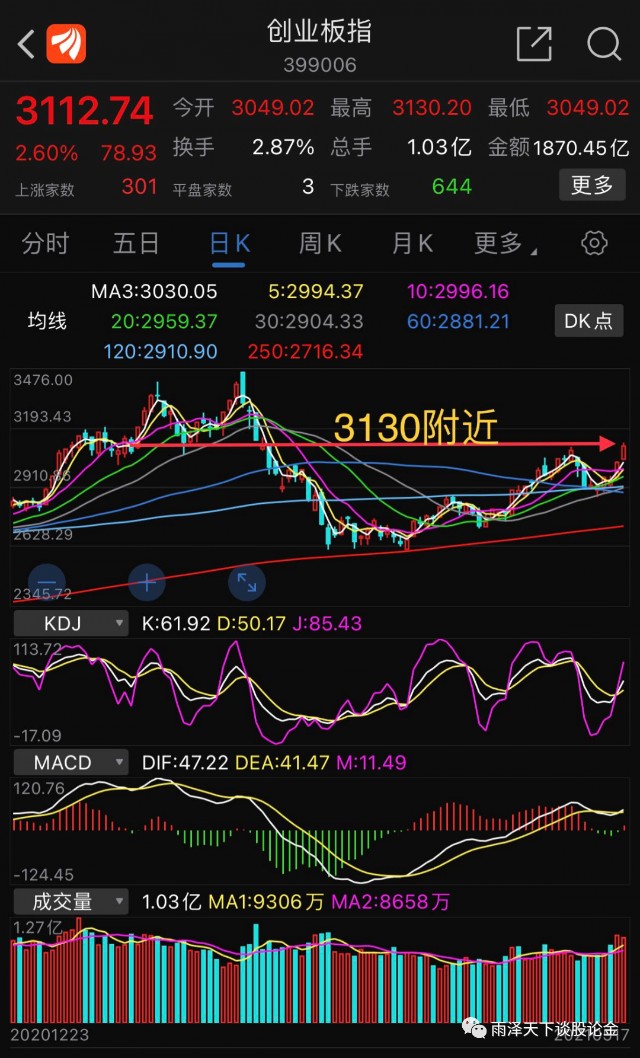
Task: Expand the 更多 chart period dropdown
Action: click(x=503, y=243)
